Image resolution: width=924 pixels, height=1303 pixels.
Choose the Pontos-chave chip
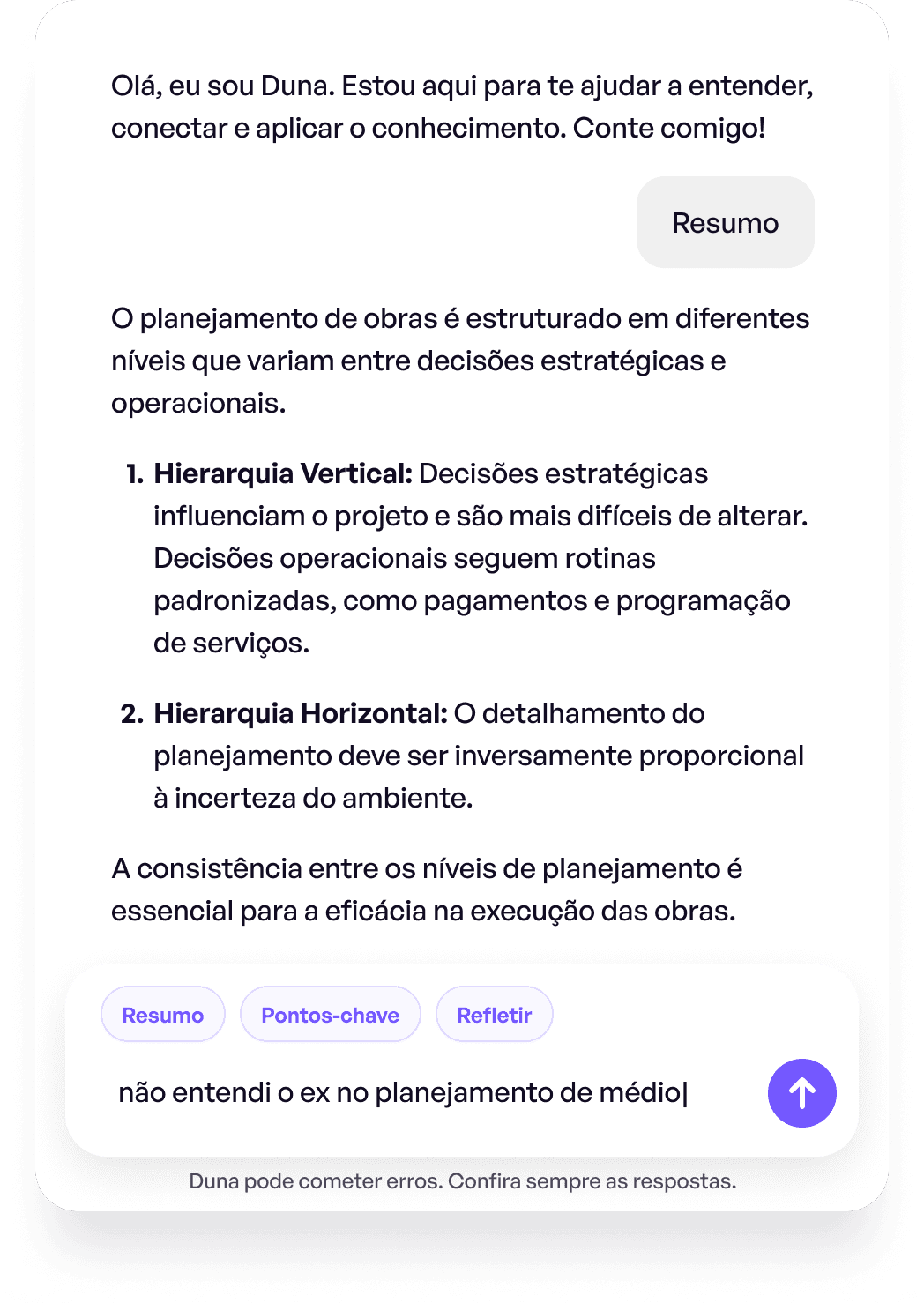[x=331, y=1015]
